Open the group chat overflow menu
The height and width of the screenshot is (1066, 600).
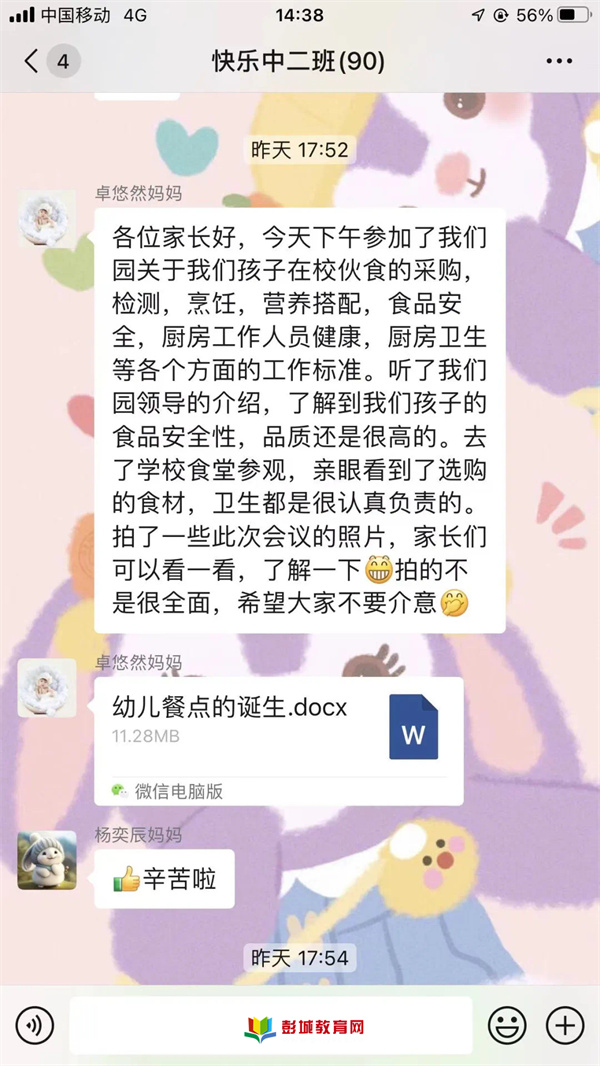[559, 62]
